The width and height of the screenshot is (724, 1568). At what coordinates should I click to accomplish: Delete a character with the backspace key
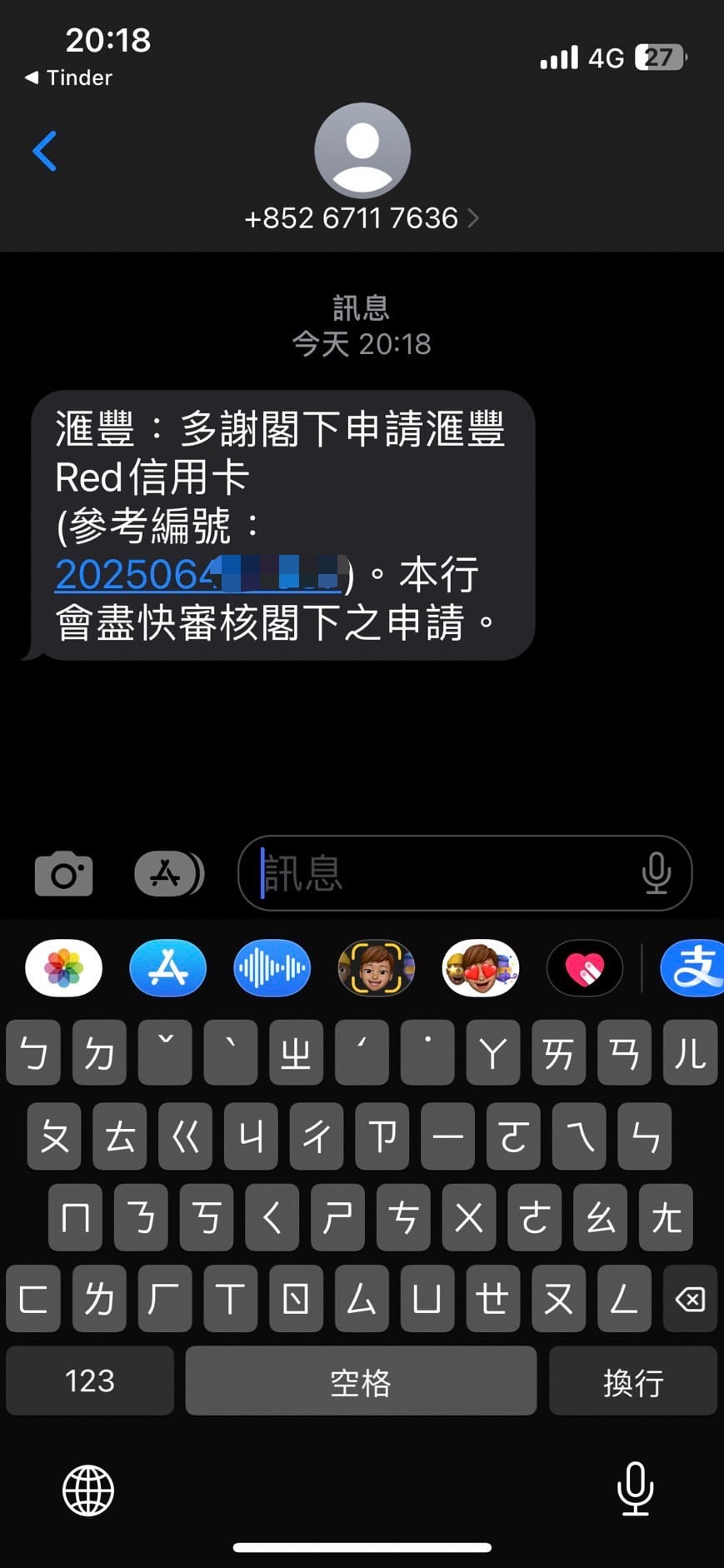coord(690,1299)
